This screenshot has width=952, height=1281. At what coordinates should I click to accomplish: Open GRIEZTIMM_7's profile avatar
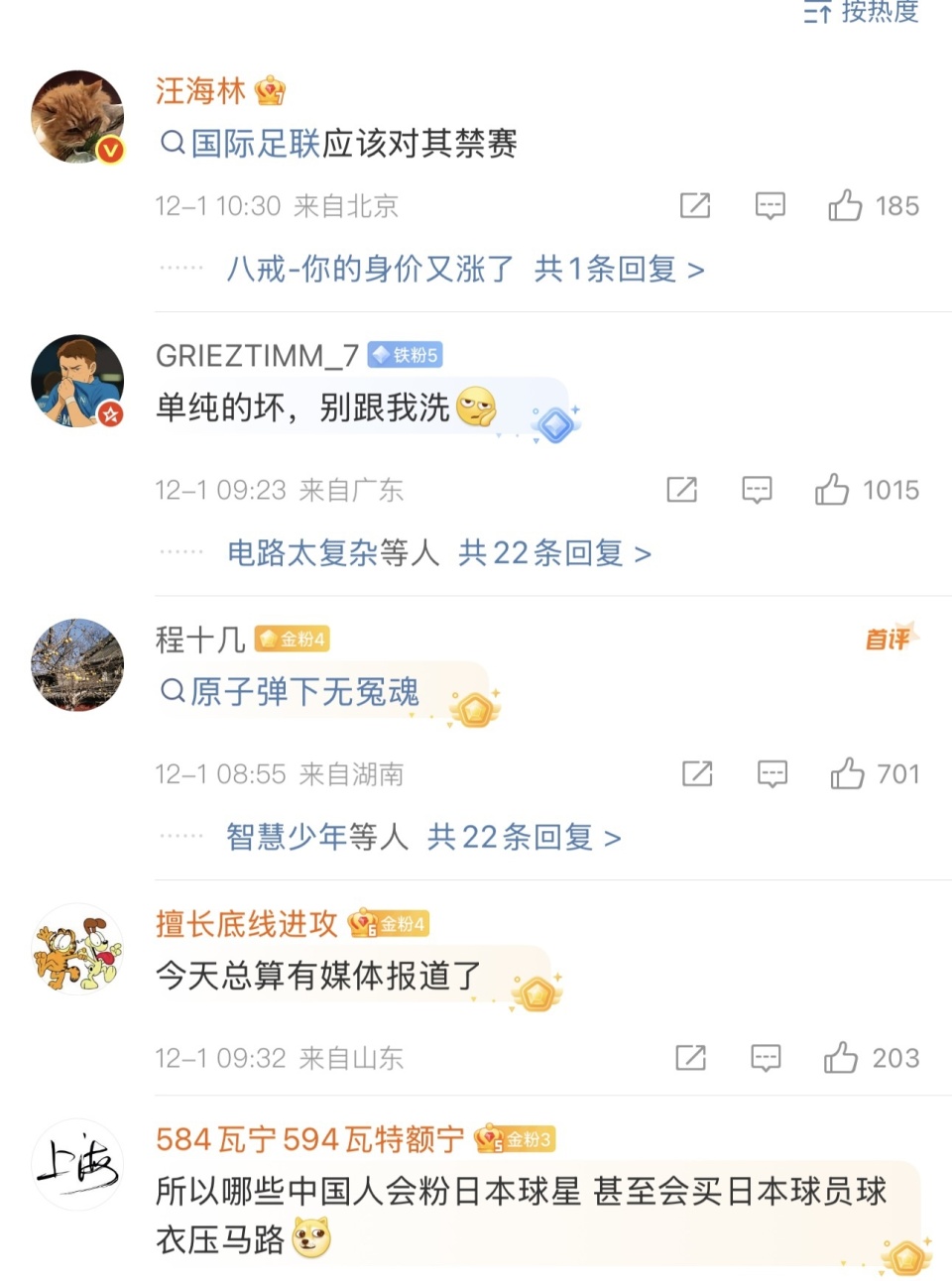(x=77, y=381)
